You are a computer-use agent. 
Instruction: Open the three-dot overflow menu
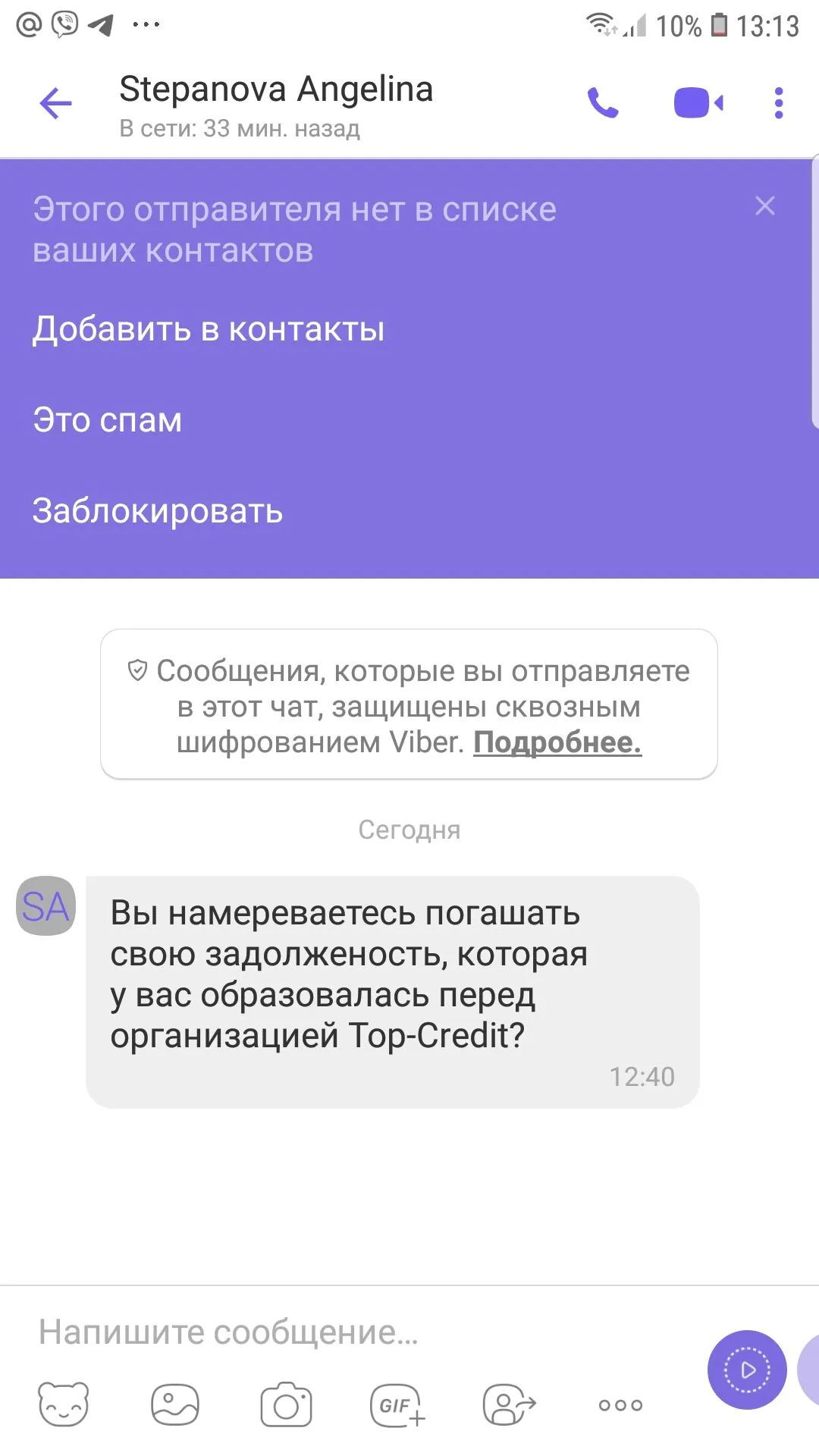click(x=778, y=103)
